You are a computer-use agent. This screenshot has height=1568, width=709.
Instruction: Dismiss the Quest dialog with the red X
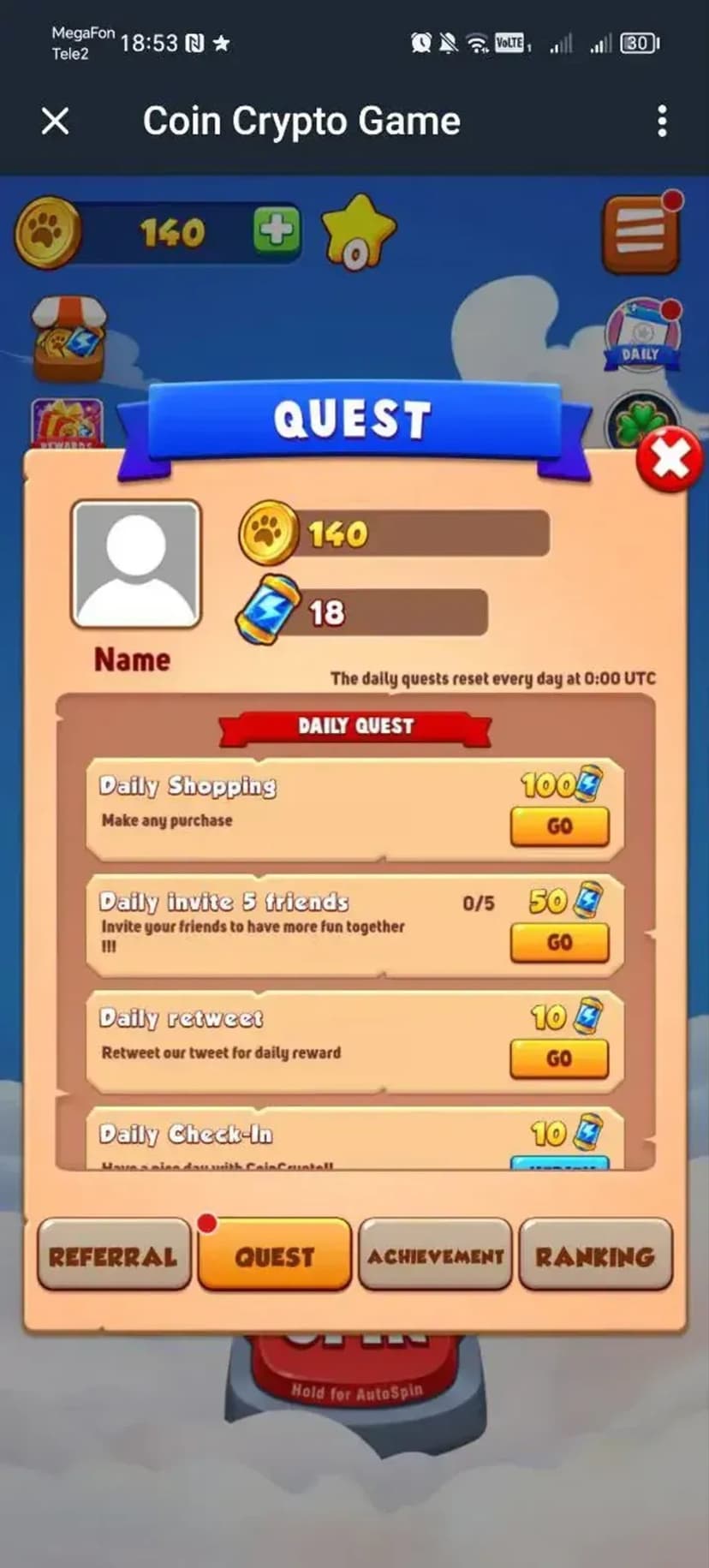tap(669, 460)
